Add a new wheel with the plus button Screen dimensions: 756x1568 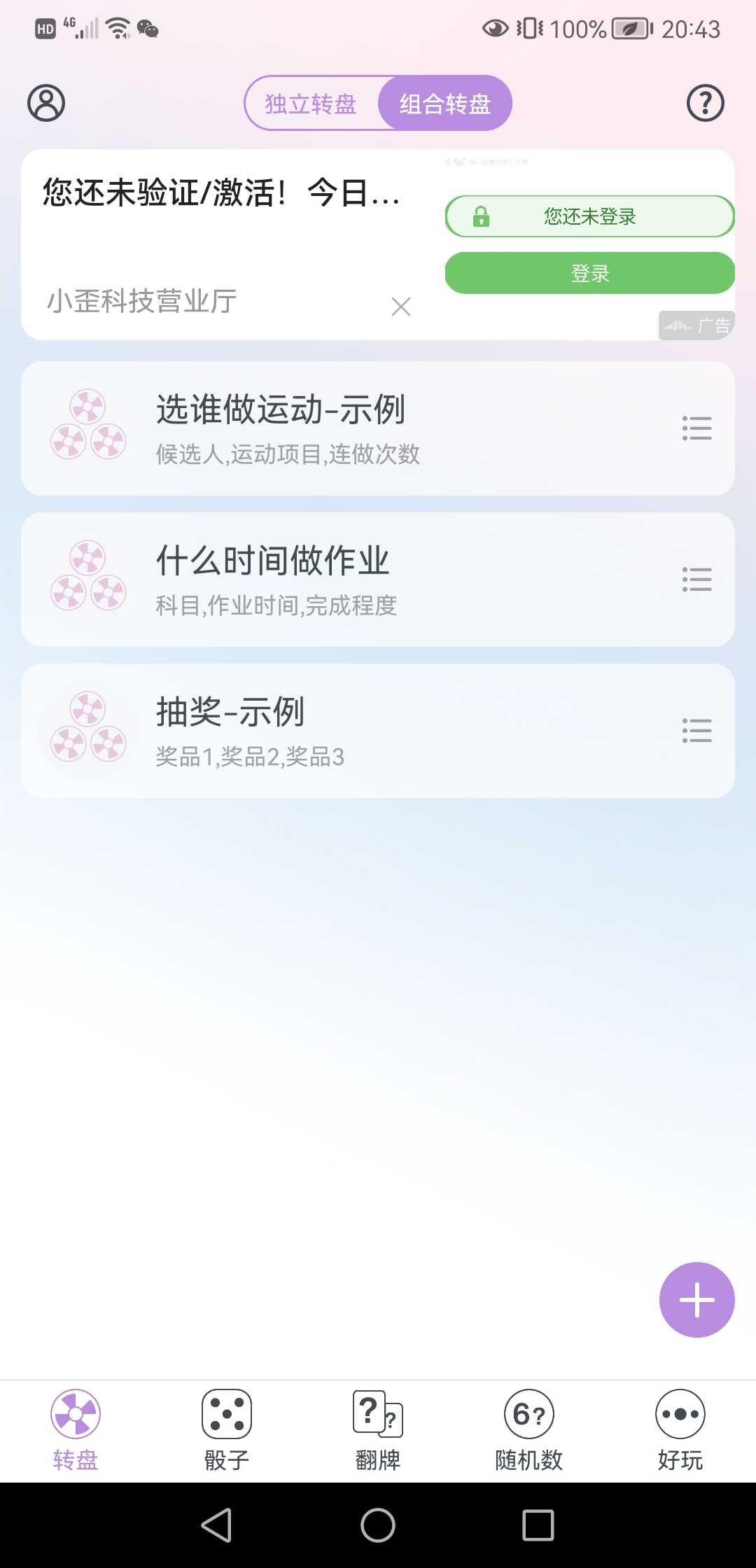coord(696,1300)
